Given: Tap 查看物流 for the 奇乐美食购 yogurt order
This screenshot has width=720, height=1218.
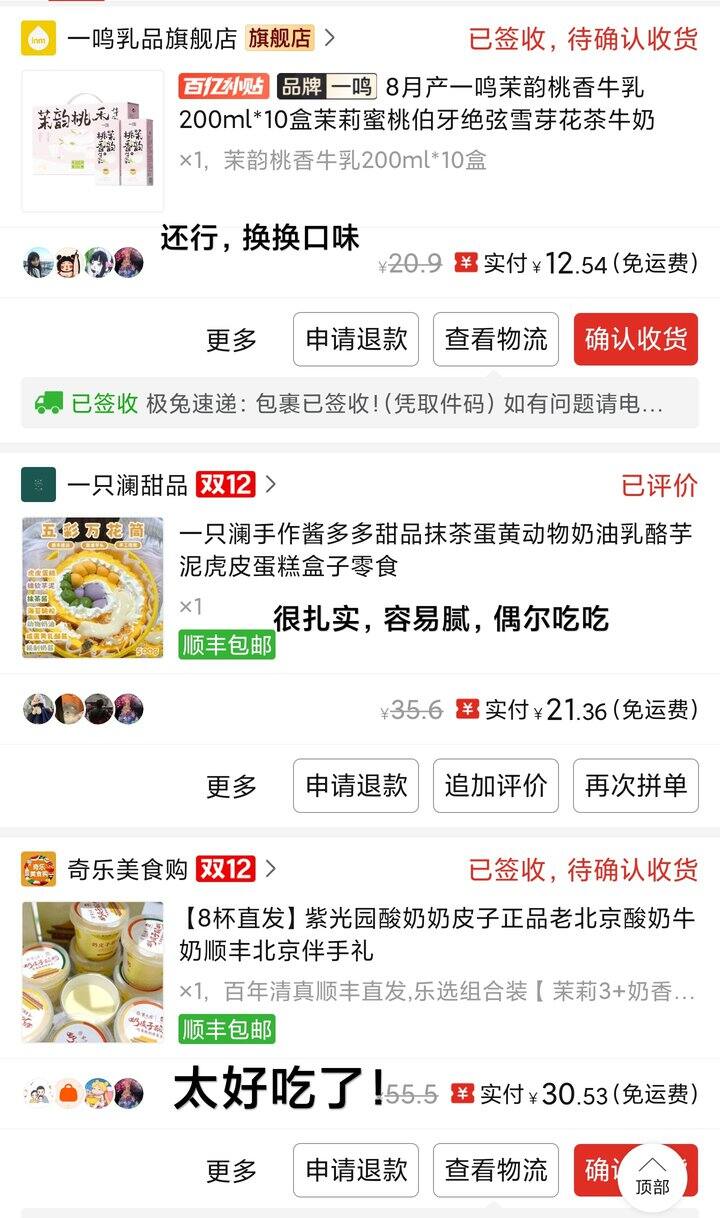Looking at the screenshot, I should point(496,1170).
